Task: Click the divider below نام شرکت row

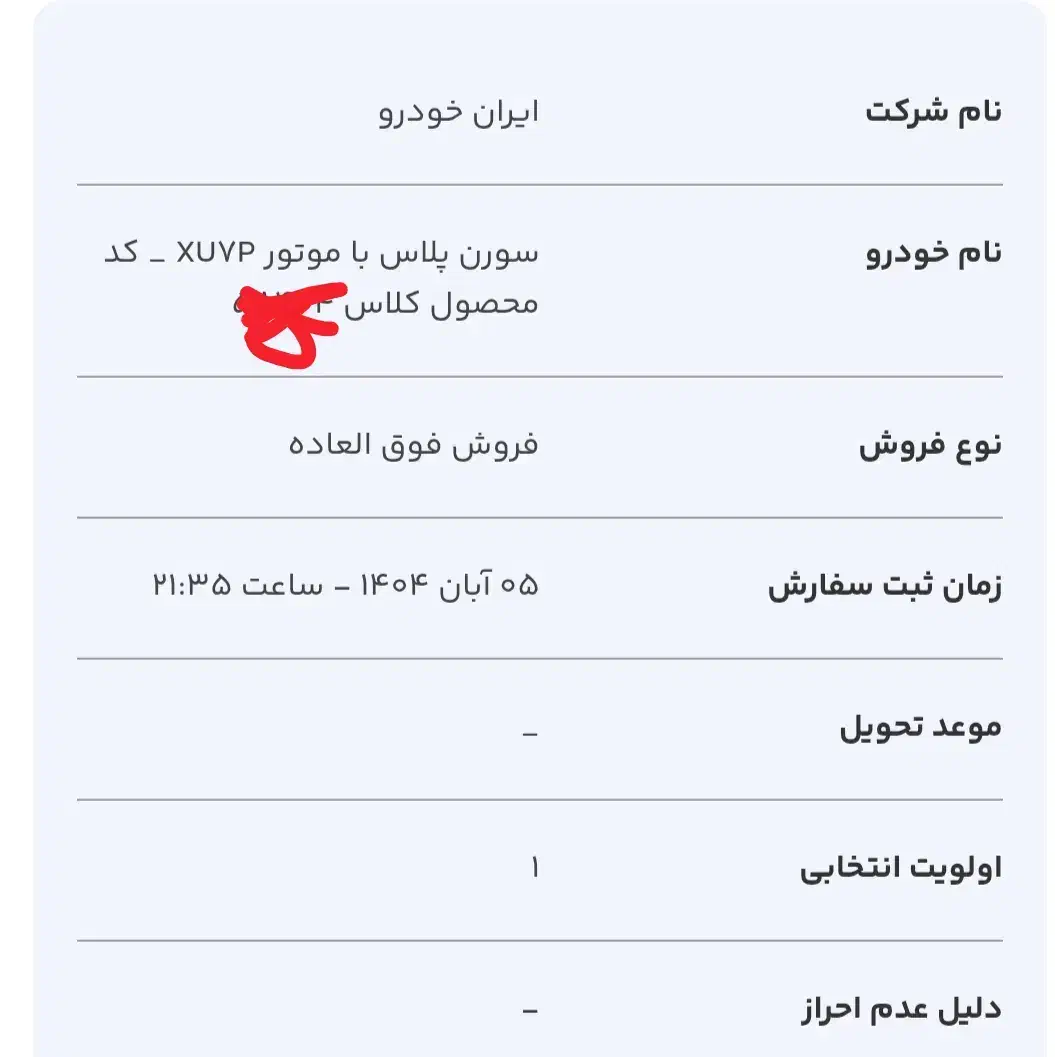Action: 540,184
